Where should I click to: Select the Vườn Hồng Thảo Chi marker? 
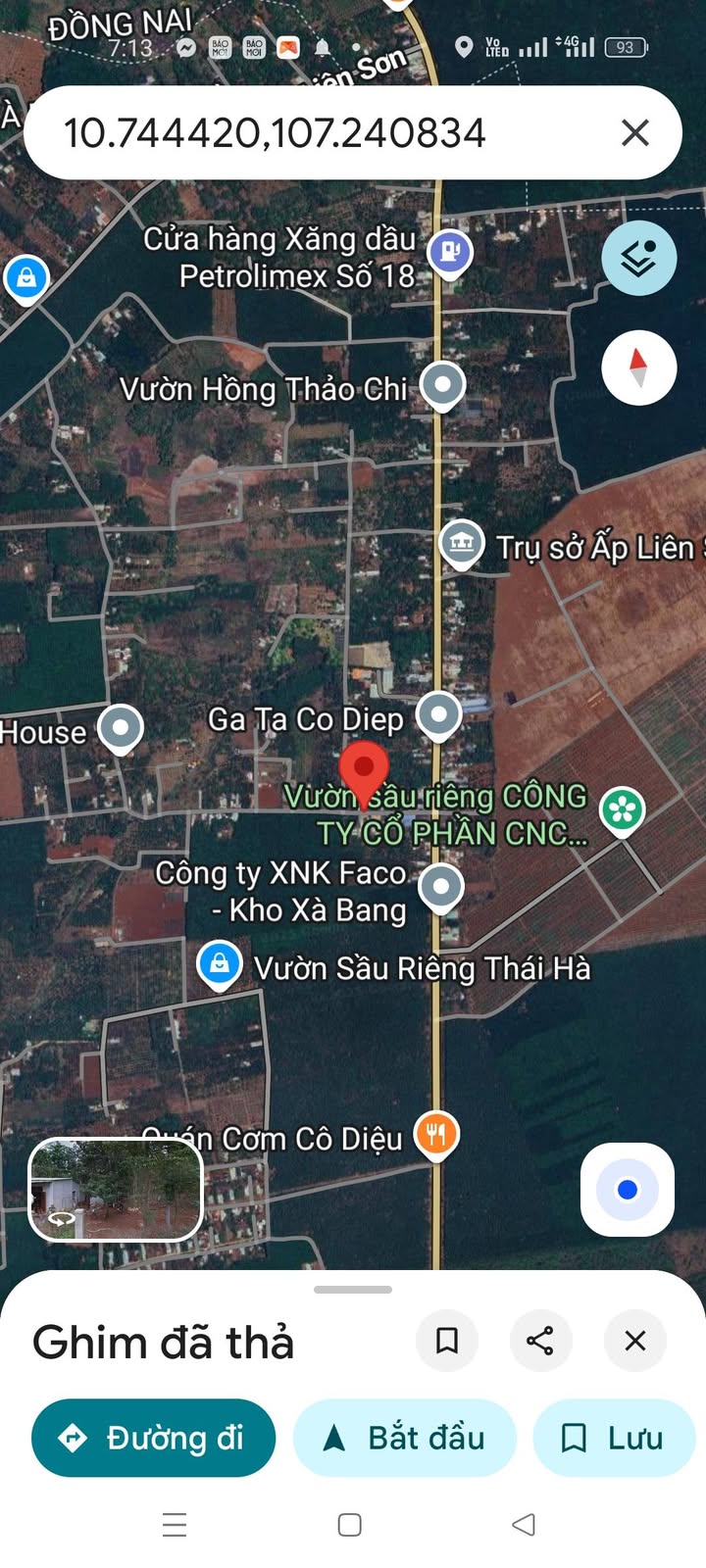click(442, 386)
